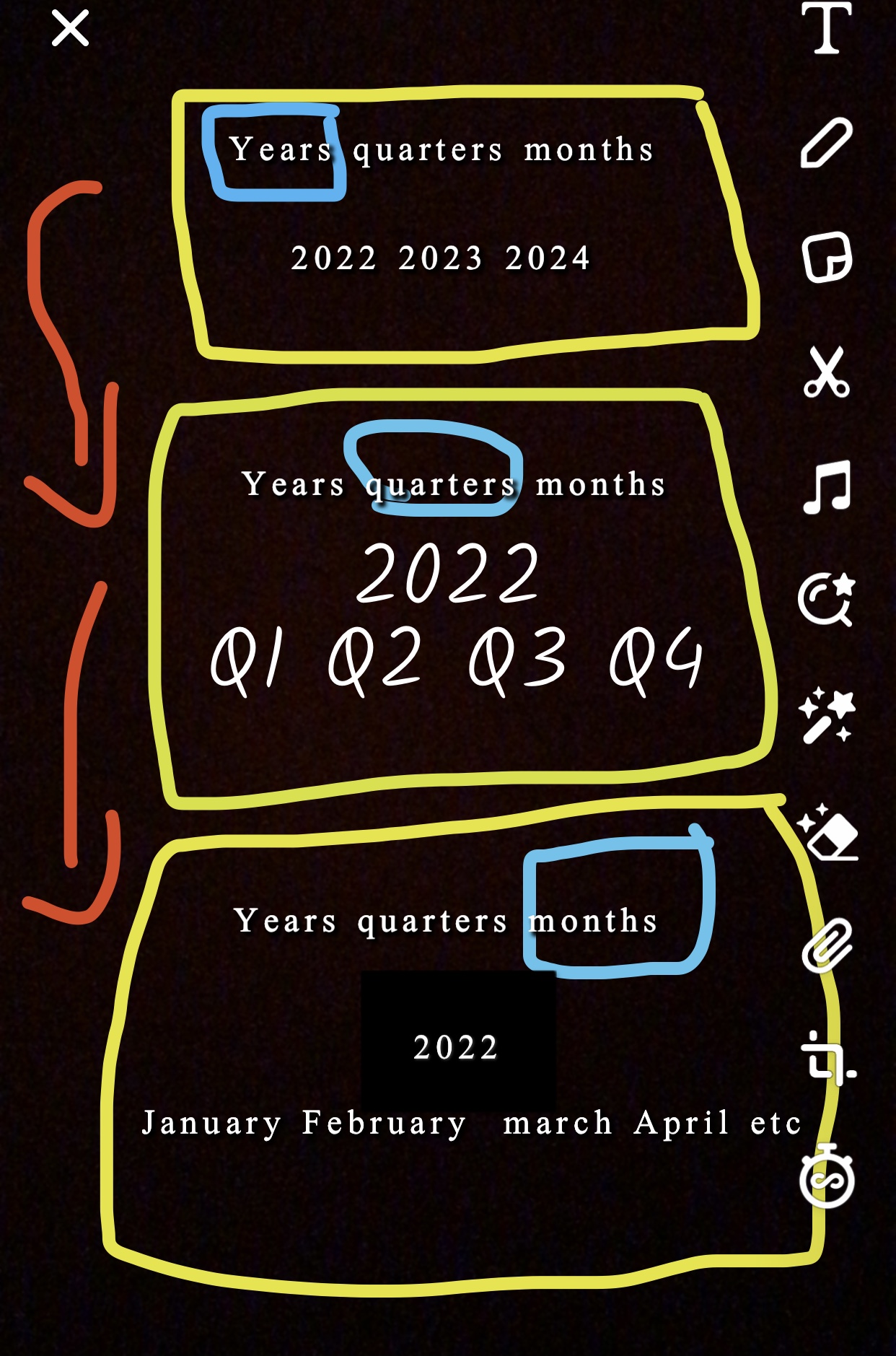The width and height of the screenshot is (896, 1356).
Task: Select the magic eraser tool
Action: click(x=828, y=834)
